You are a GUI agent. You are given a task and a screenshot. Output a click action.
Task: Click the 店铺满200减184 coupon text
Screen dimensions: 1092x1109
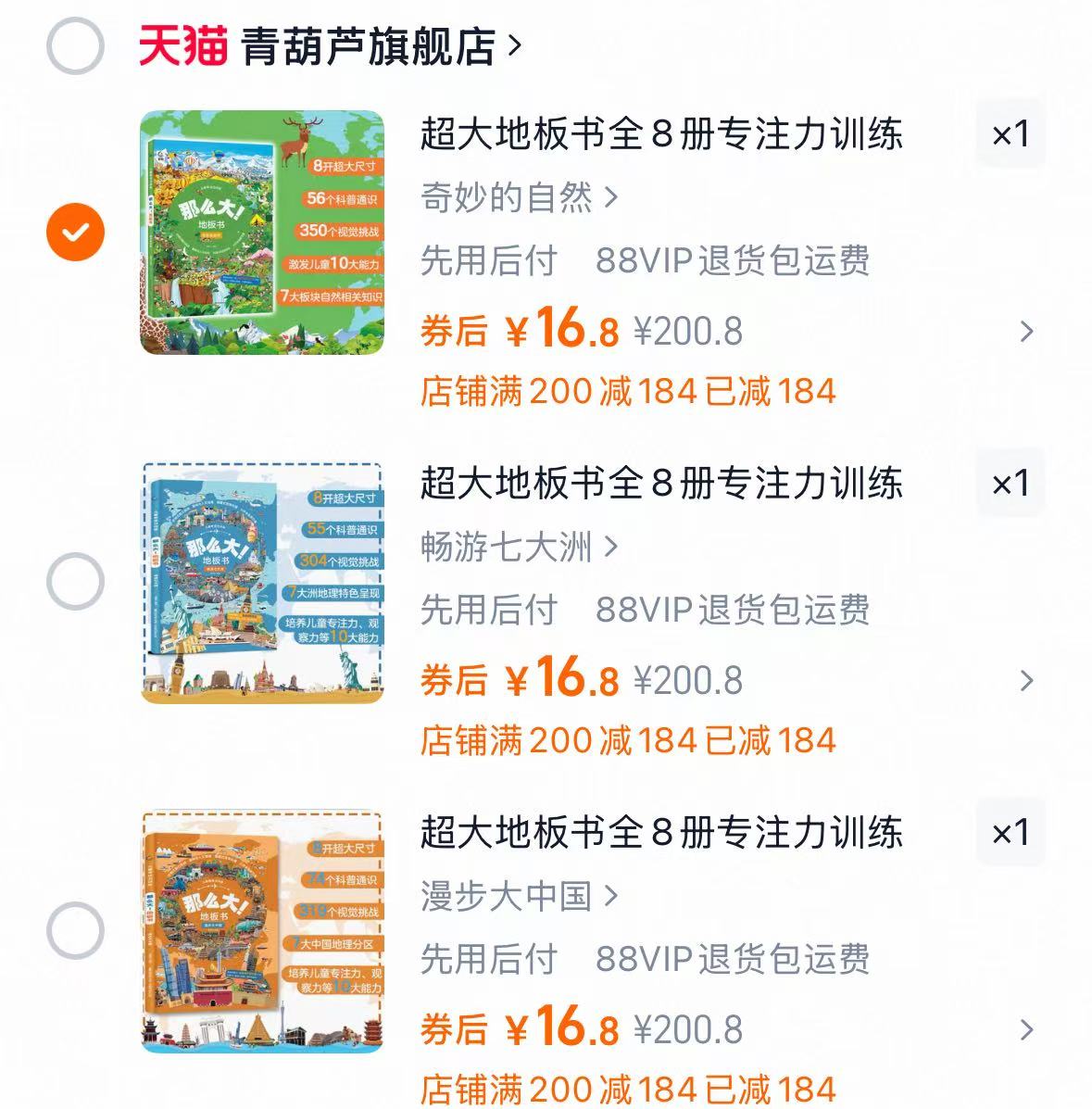pyautogui.click(x=630, y=393)
